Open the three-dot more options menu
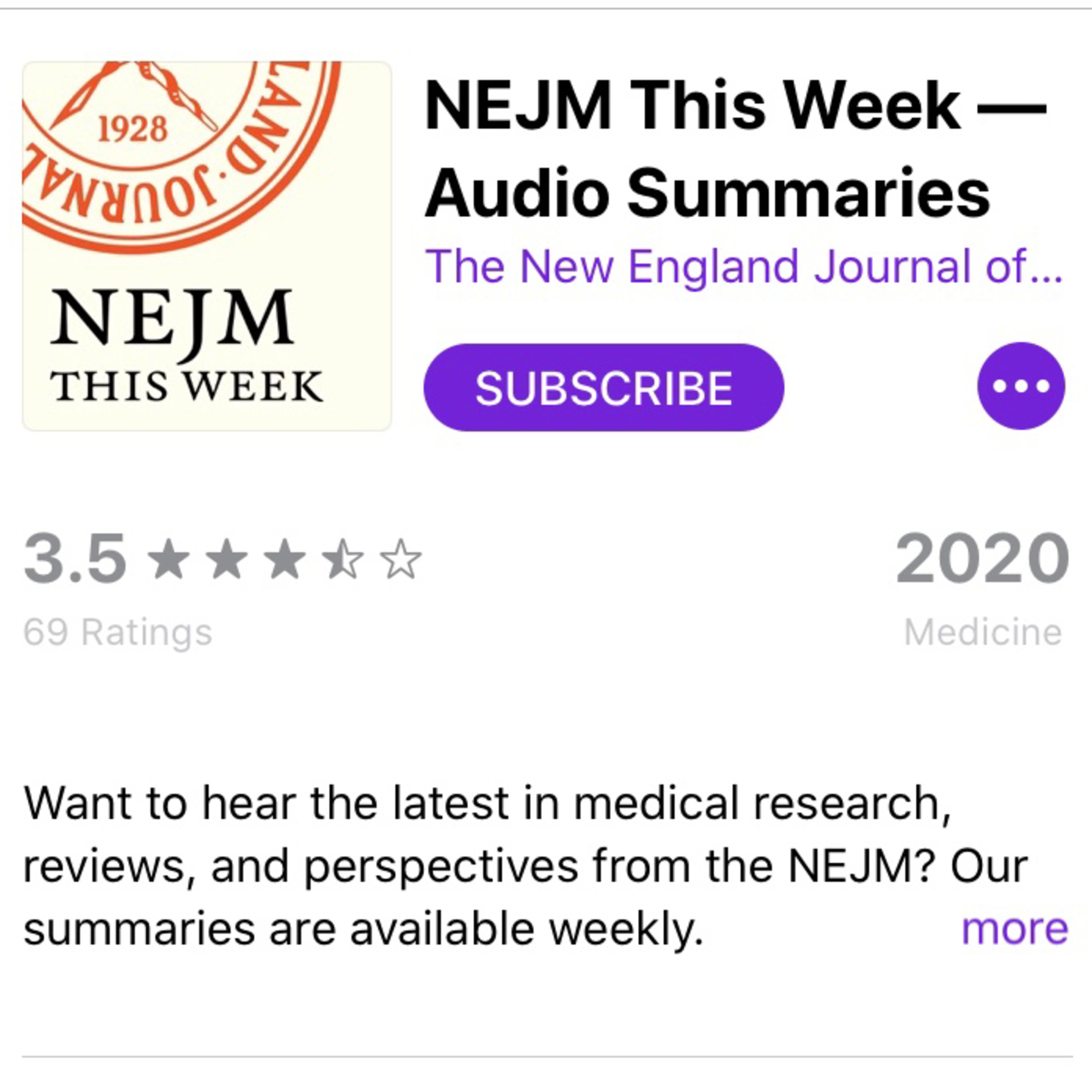Image resolution: width=1092 pixels, height=1092 pixels. [1021, 386]
